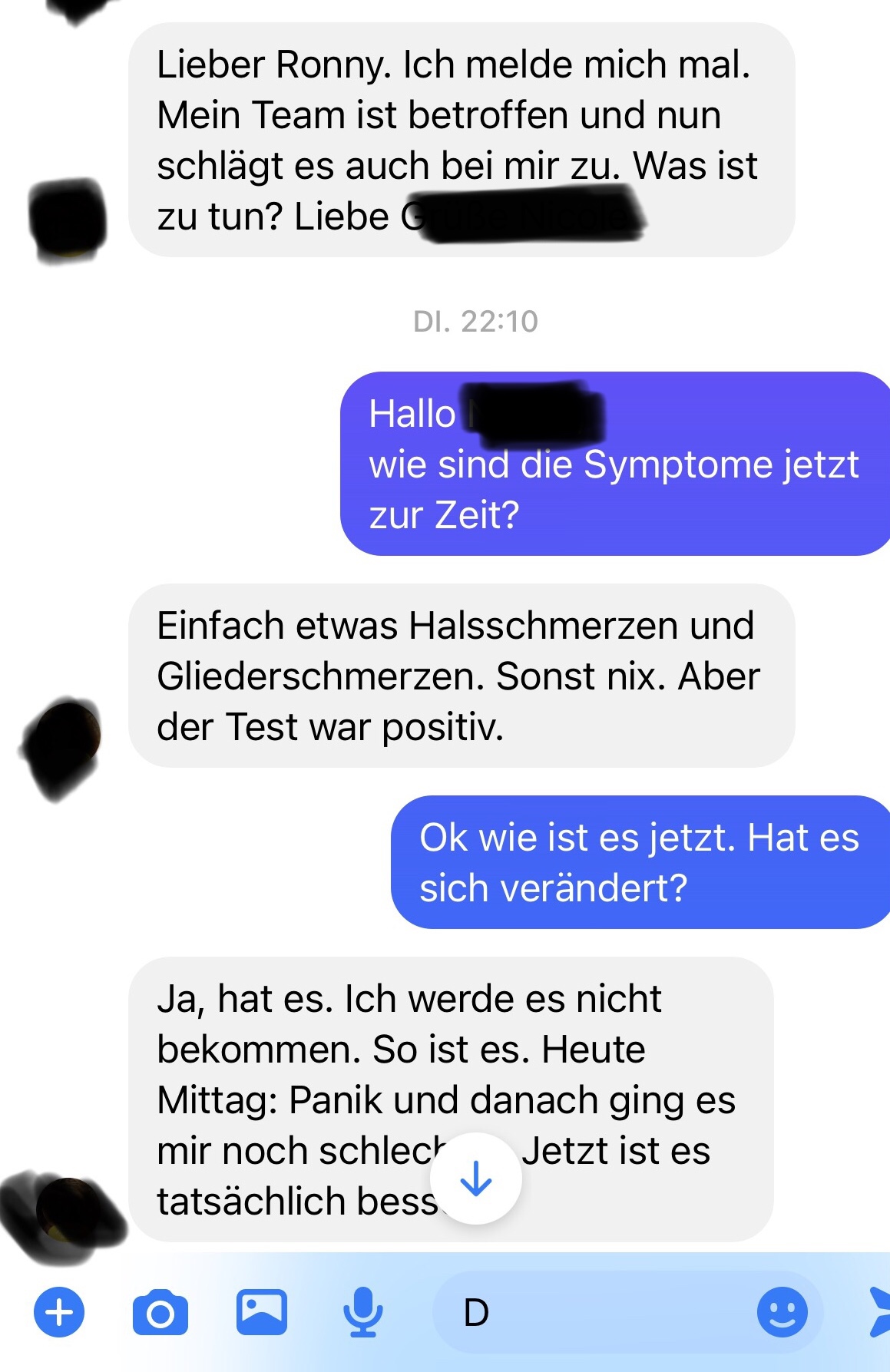
Task: Open the photo gallery picker
Action: (x=261, y=1312)
